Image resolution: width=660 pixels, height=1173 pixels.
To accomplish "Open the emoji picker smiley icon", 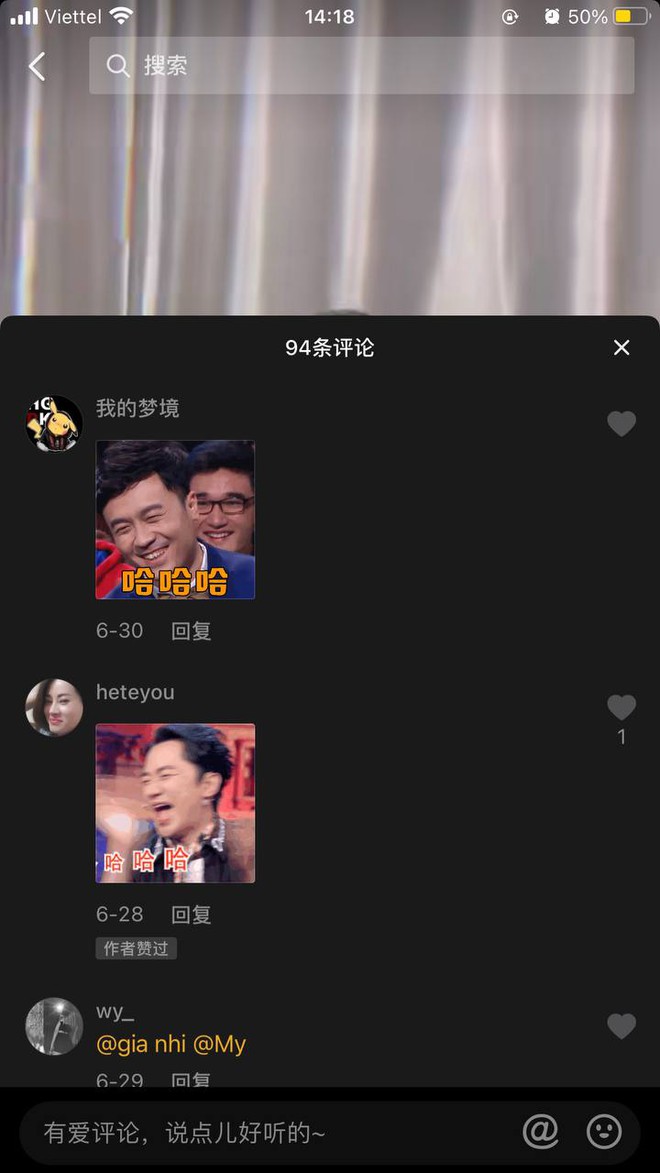I will click(x=604, y=1132).
